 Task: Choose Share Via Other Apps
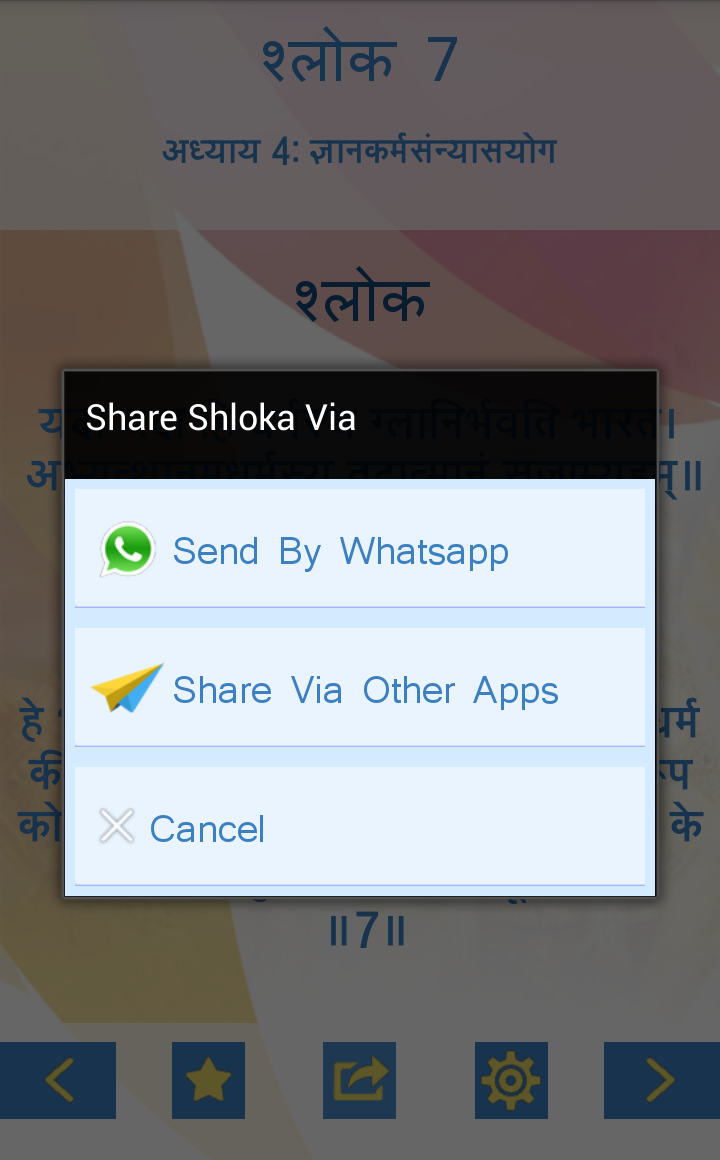pos(360,687)
